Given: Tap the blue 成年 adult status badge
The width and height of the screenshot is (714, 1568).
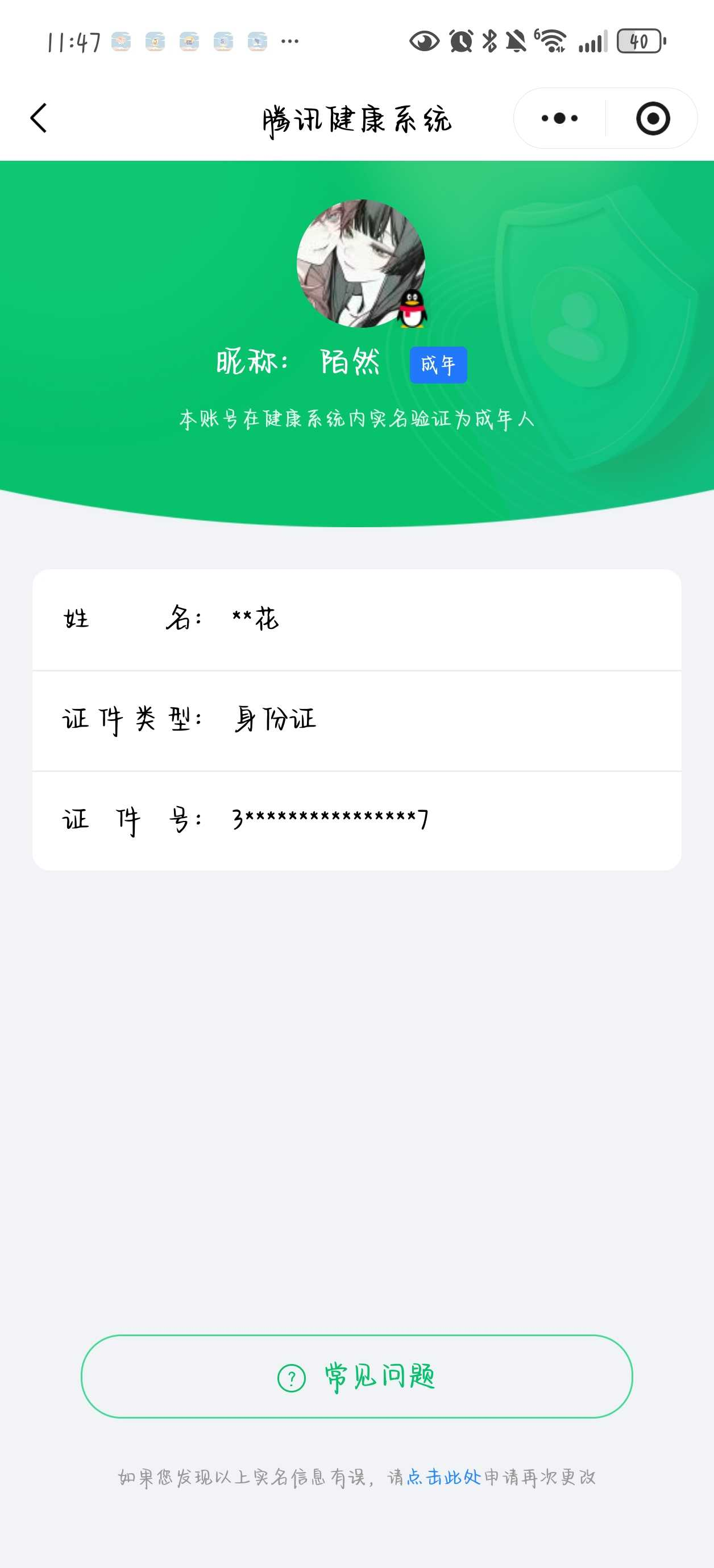Looking at the screenshot, I should click(439, 363).
